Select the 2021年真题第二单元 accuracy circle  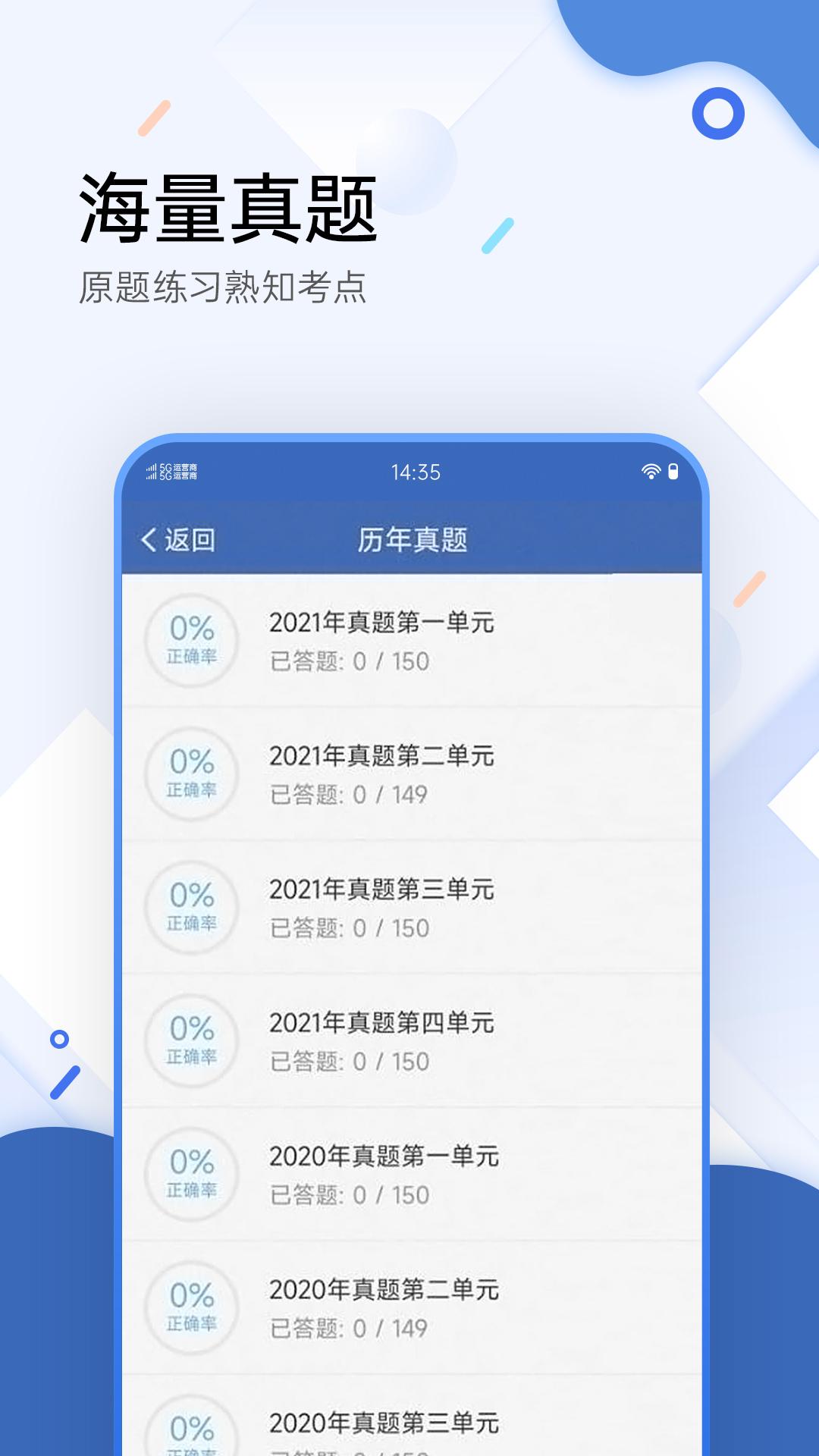(x=190, y=774)
